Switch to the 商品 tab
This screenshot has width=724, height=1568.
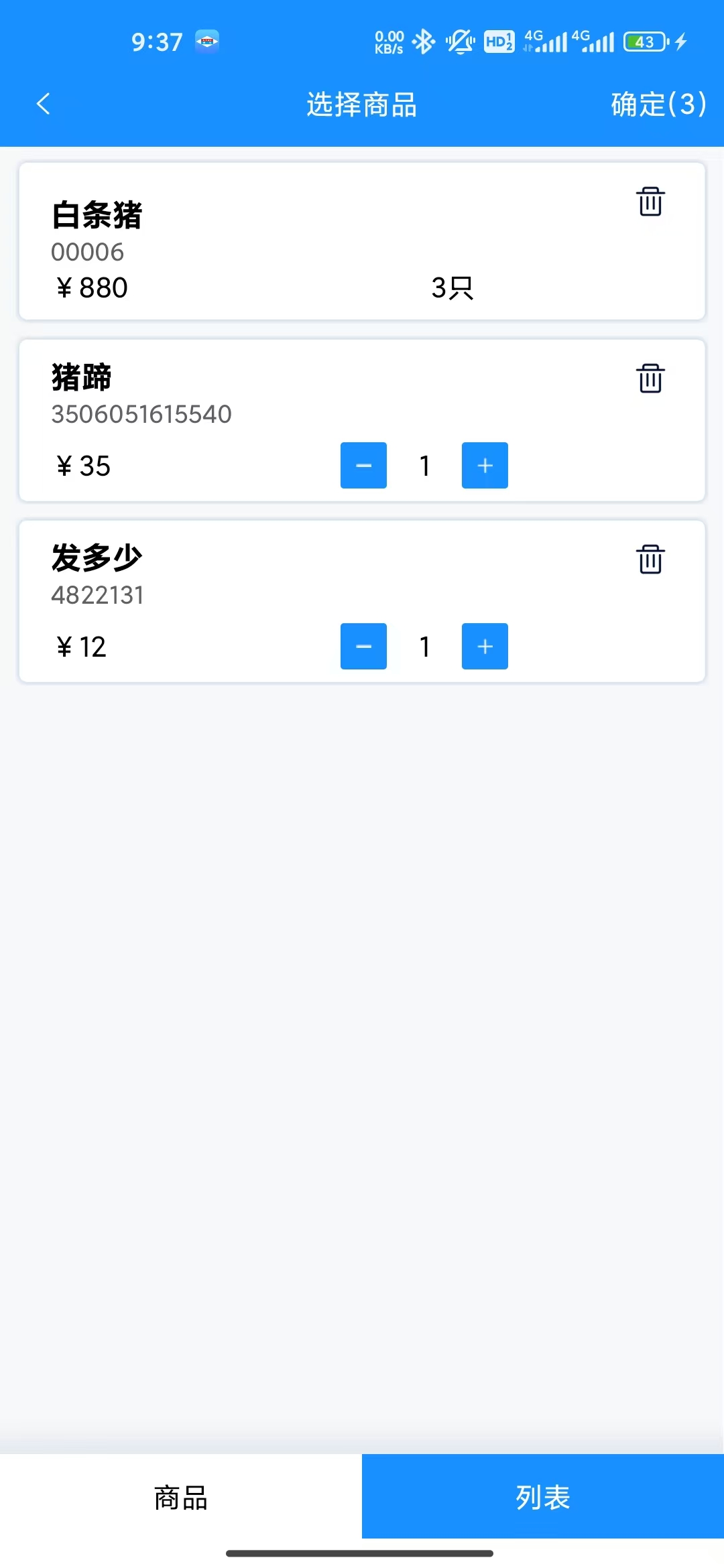(181, 1497)
